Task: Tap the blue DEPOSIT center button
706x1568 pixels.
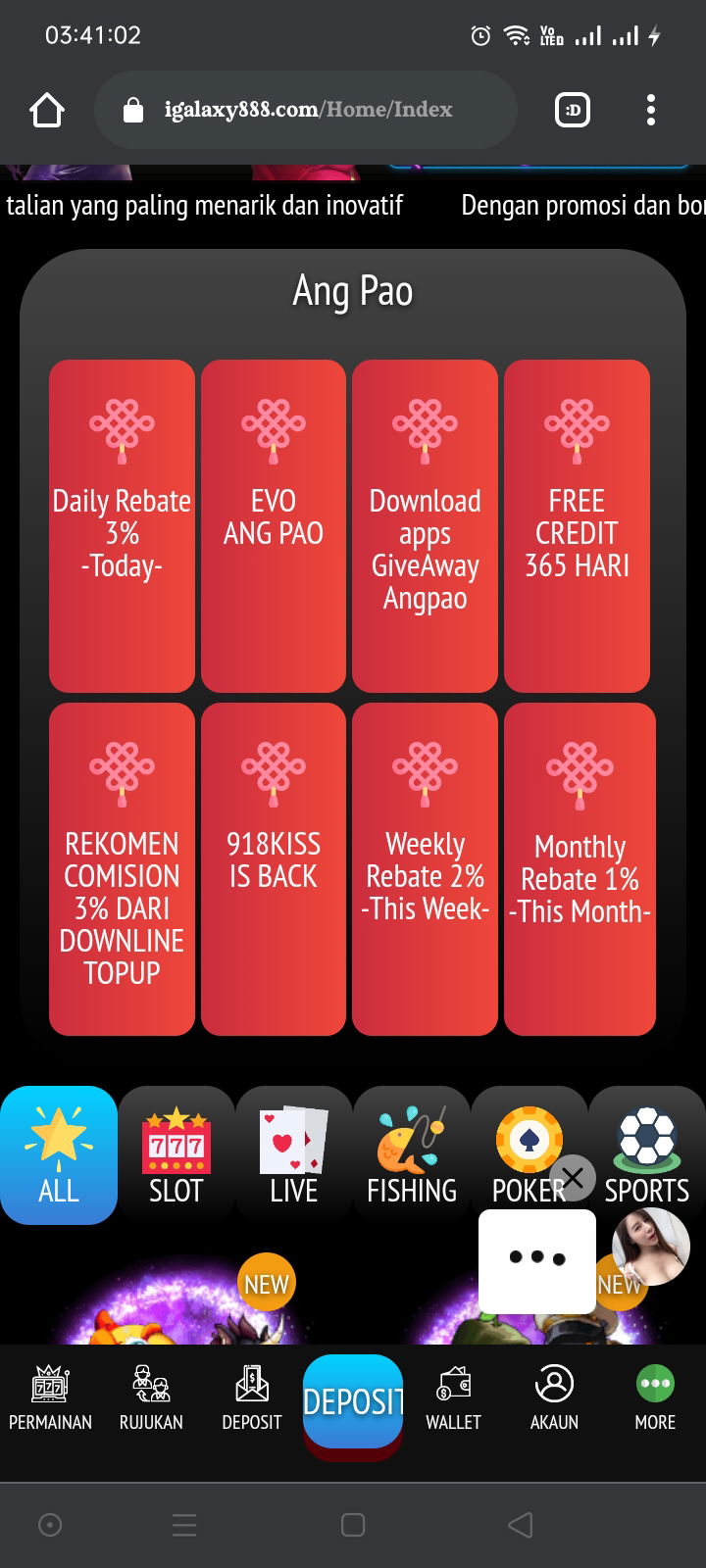Action: click(353, 1401)
